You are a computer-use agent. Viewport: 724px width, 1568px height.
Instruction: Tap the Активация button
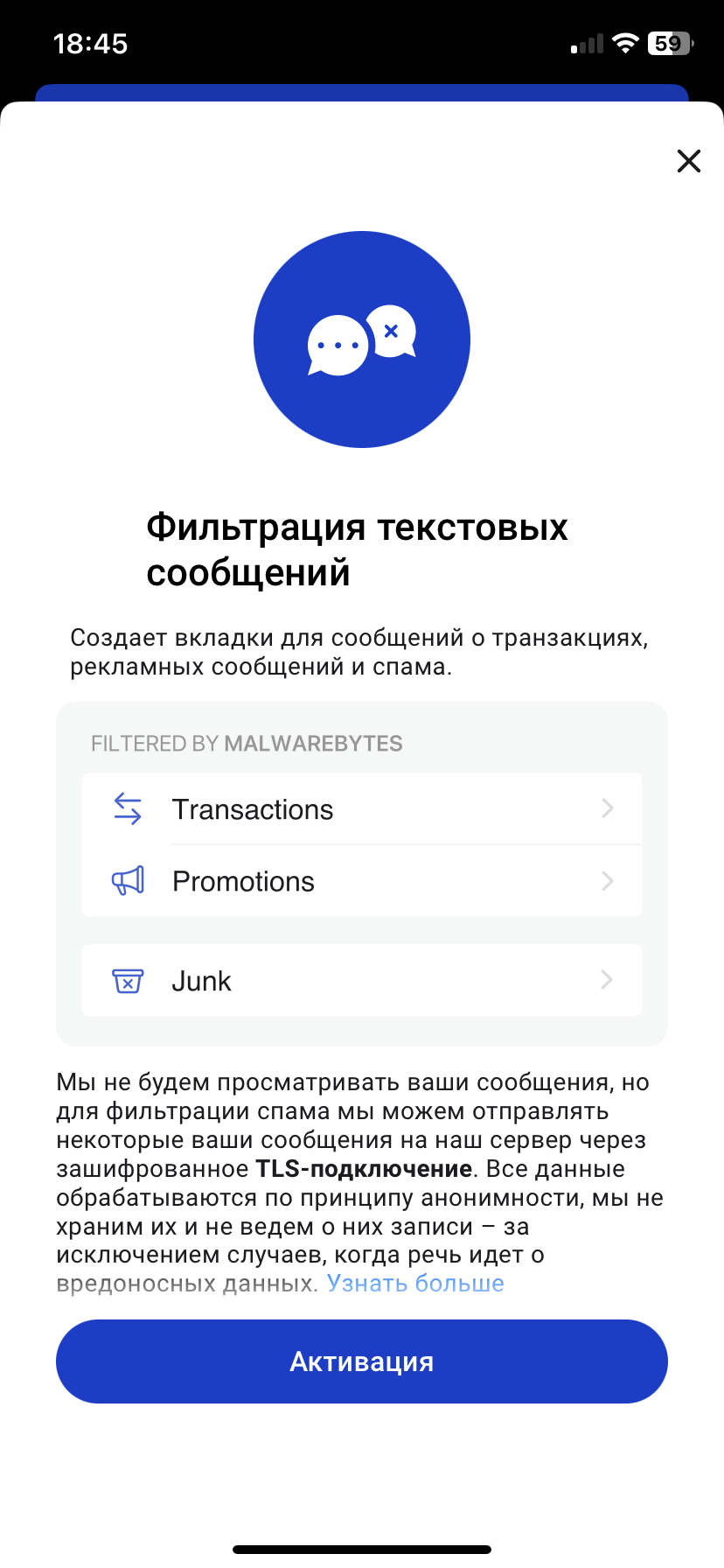[362, 1361]
